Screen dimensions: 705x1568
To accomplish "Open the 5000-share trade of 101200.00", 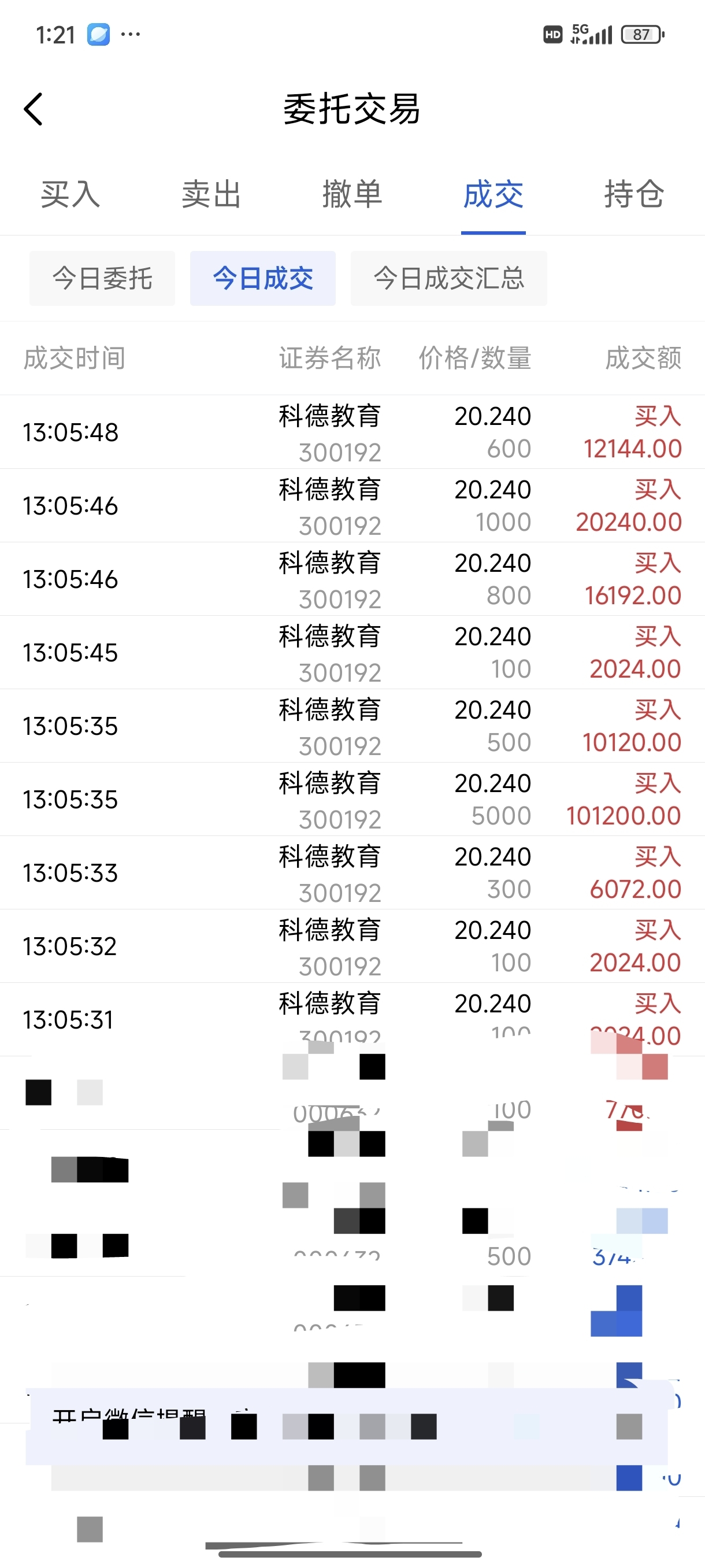I will point(352,799).
